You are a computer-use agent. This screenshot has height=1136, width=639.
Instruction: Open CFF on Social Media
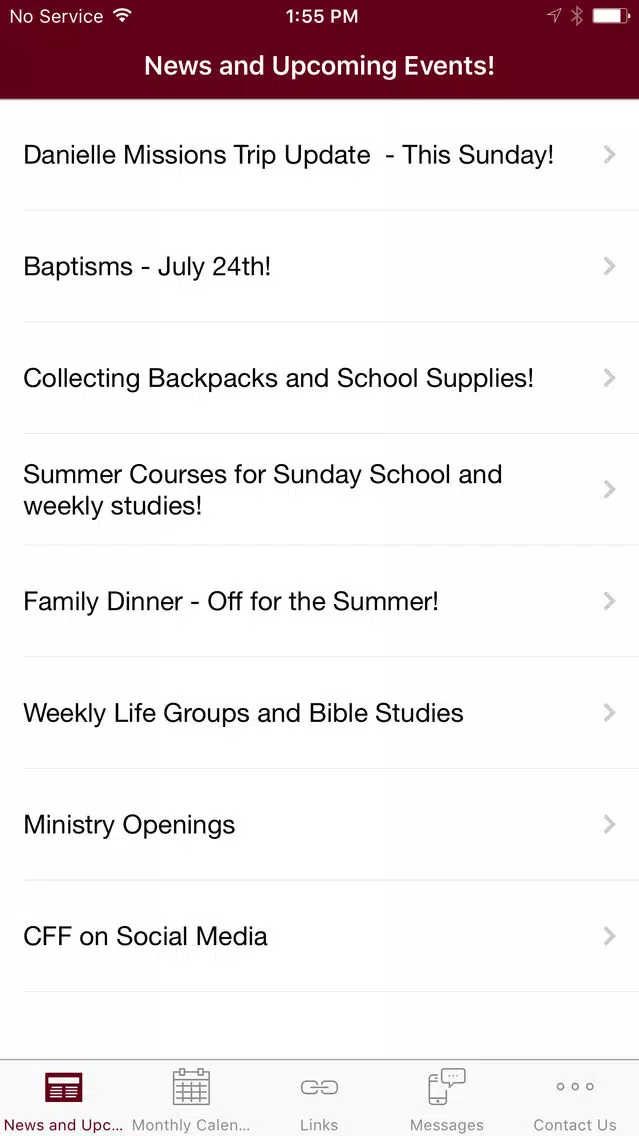click(x=320, y=936)
